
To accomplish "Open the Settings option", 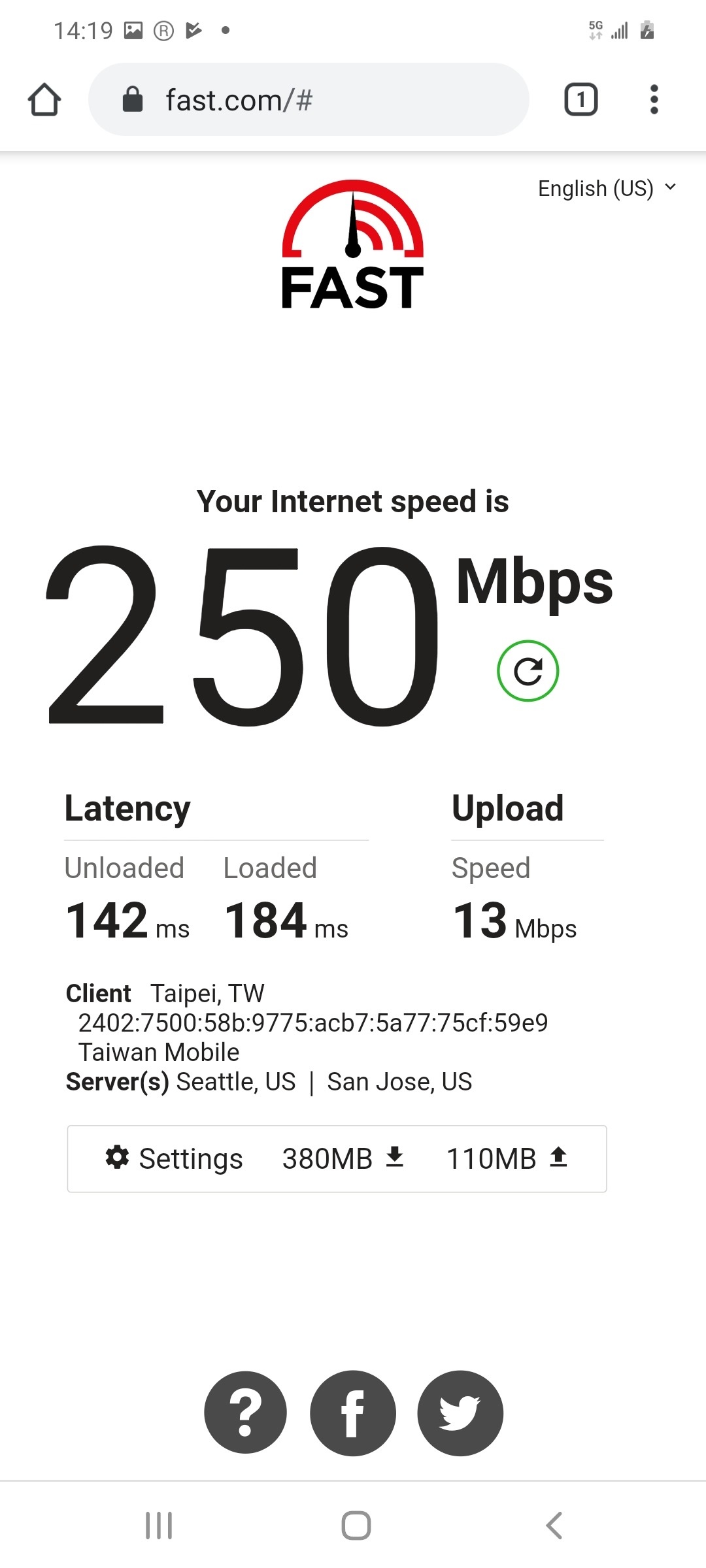I will pyautogui.click(x=174, y=1158).
